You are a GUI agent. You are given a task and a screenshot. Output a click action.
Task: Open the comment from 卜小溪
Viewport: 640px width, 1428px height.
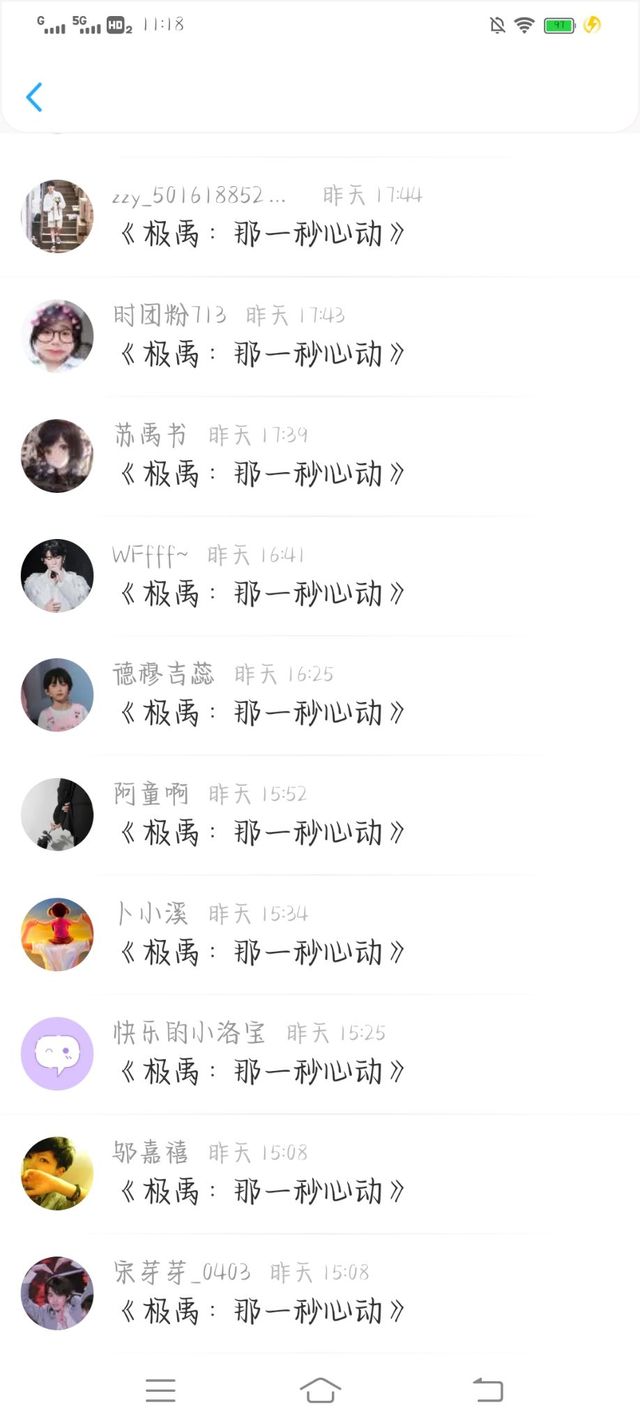[262, 952]
